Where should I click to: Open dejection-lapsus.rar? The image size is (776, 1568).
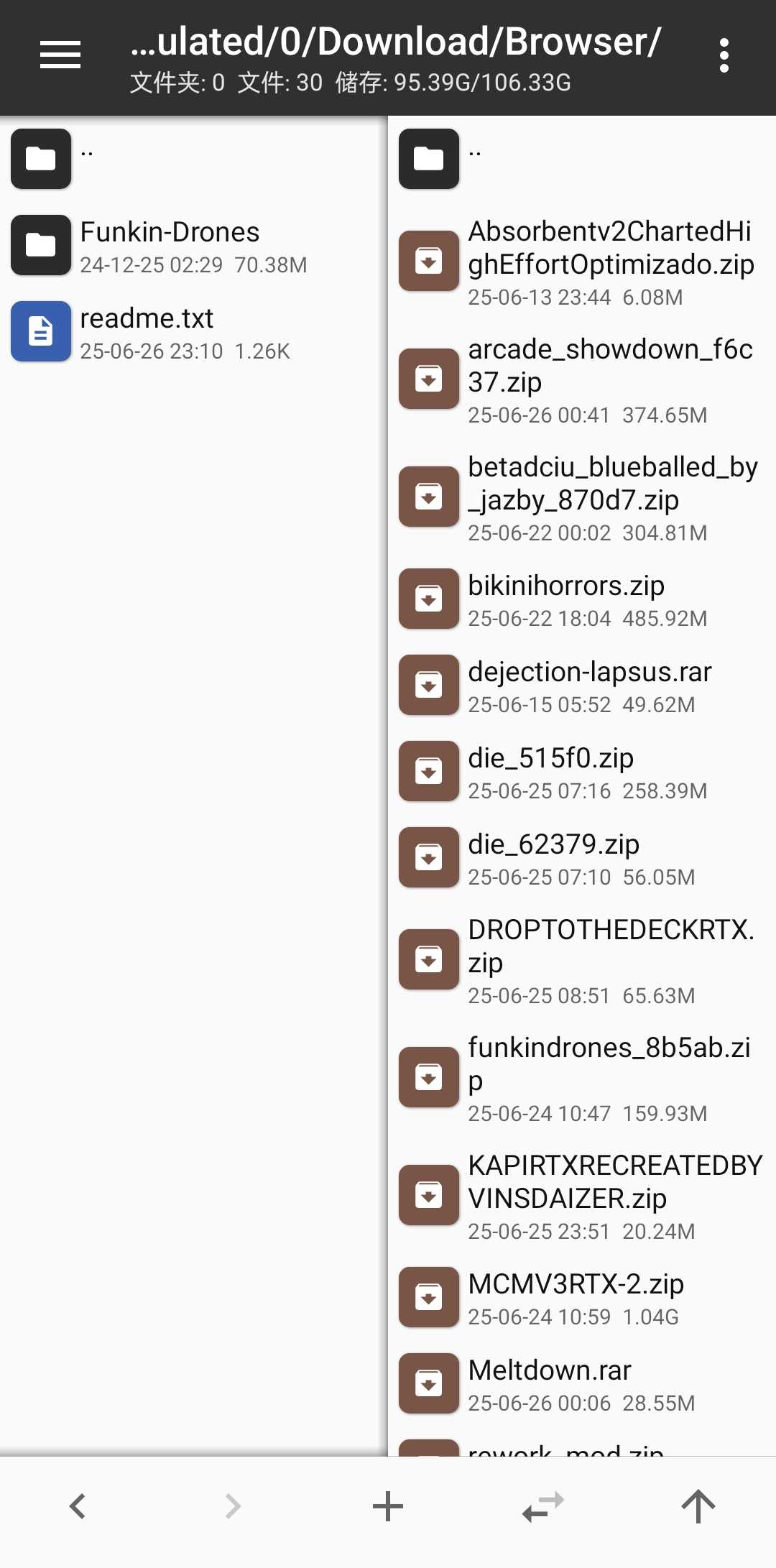point(582,686)
